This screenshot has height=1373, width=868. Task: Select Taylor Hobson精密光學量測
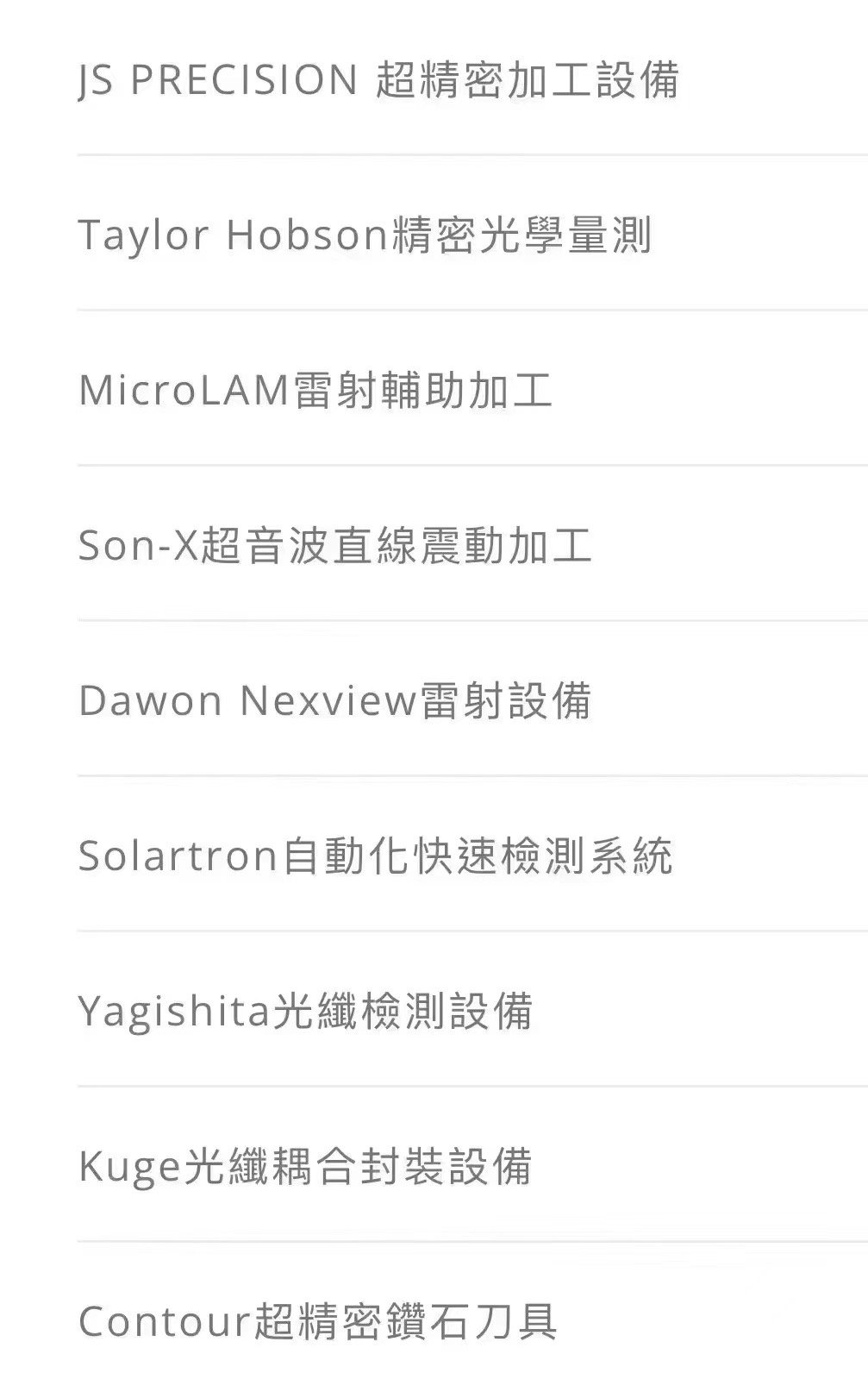365,235
